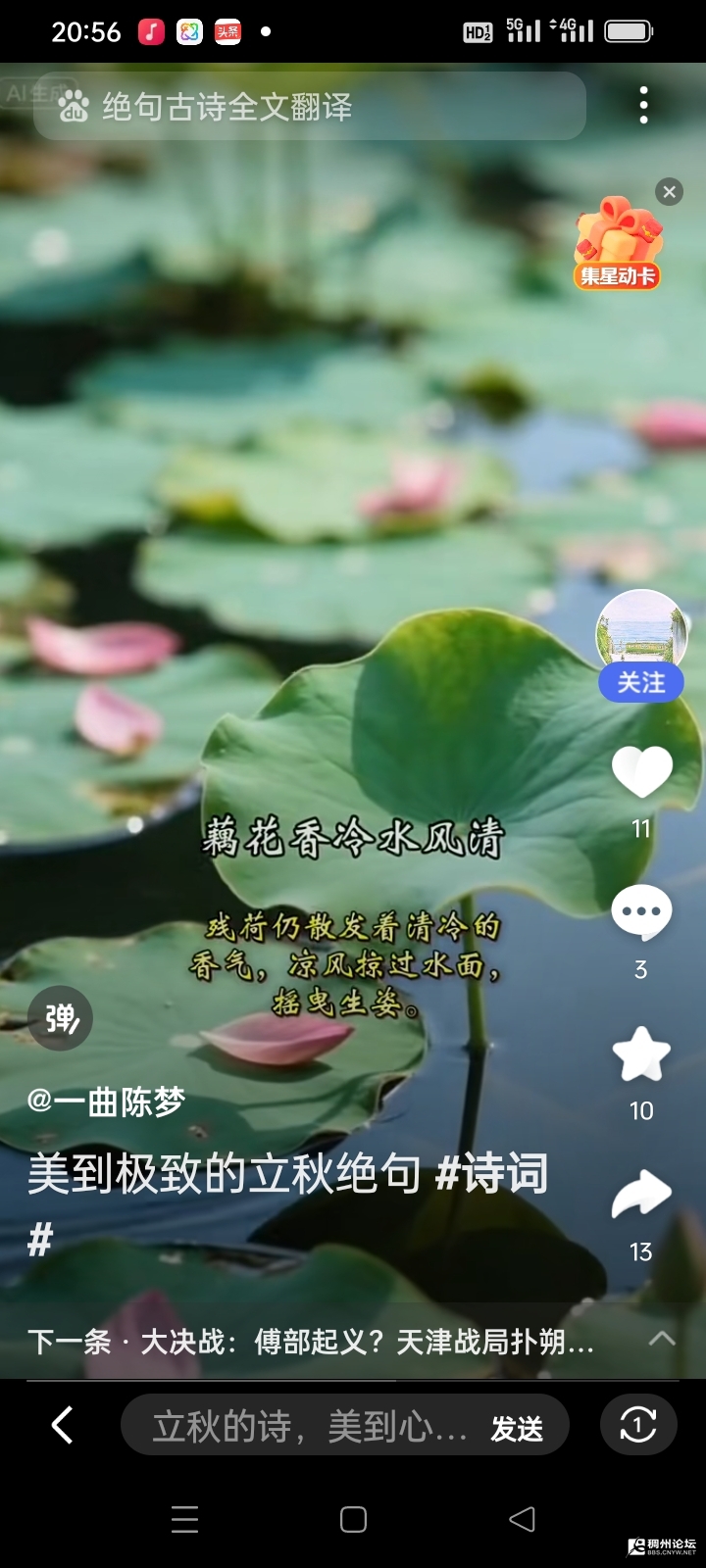Expand the 下一条 upcoming video panel
The width and height of the screenshot is (706, 1568).
(x=663, y=1339)
